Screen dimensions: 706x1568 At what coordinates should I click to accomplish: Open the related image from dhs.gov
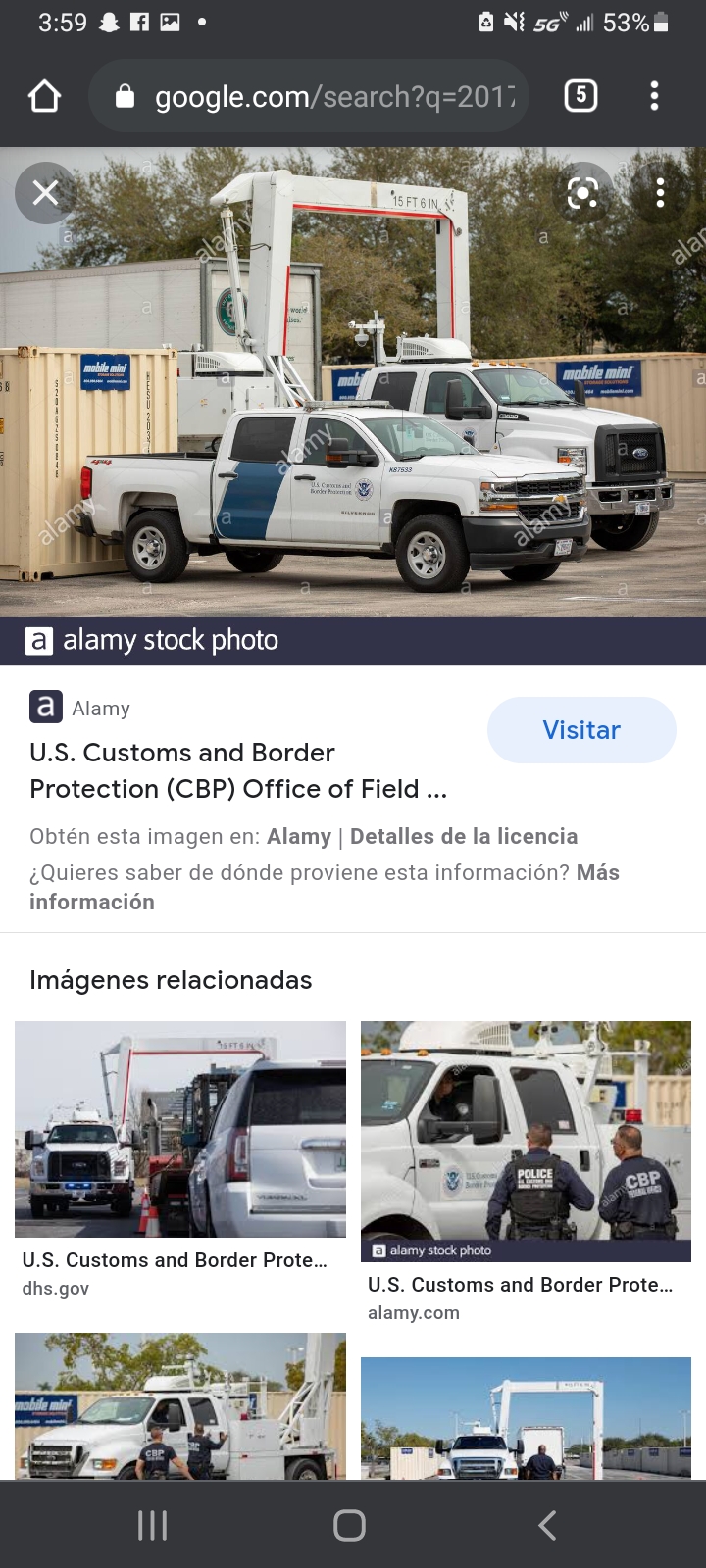(x=180, y=1129)
